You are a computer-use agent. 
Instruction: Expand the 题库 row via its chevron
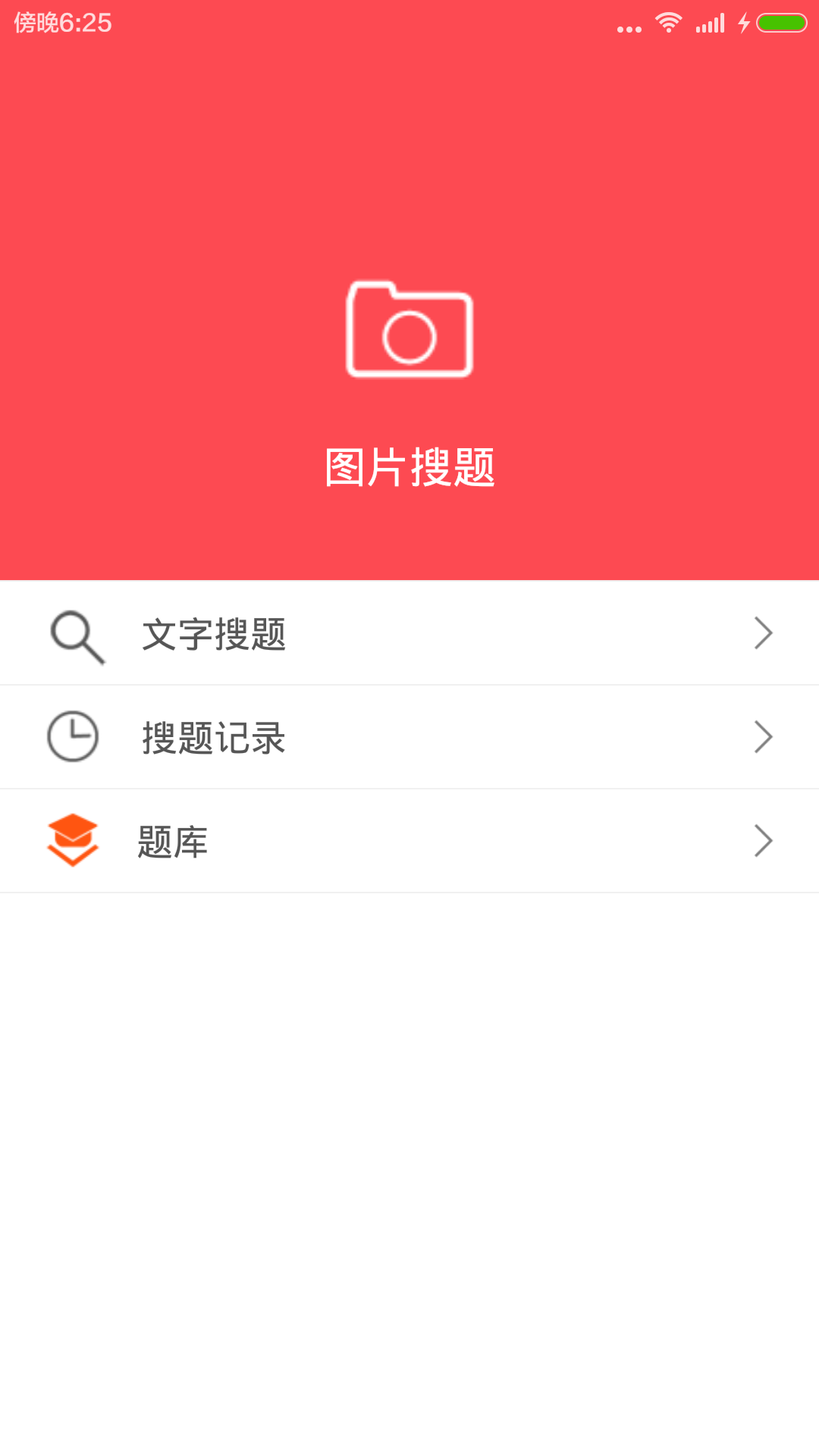[x=763, y=839]
